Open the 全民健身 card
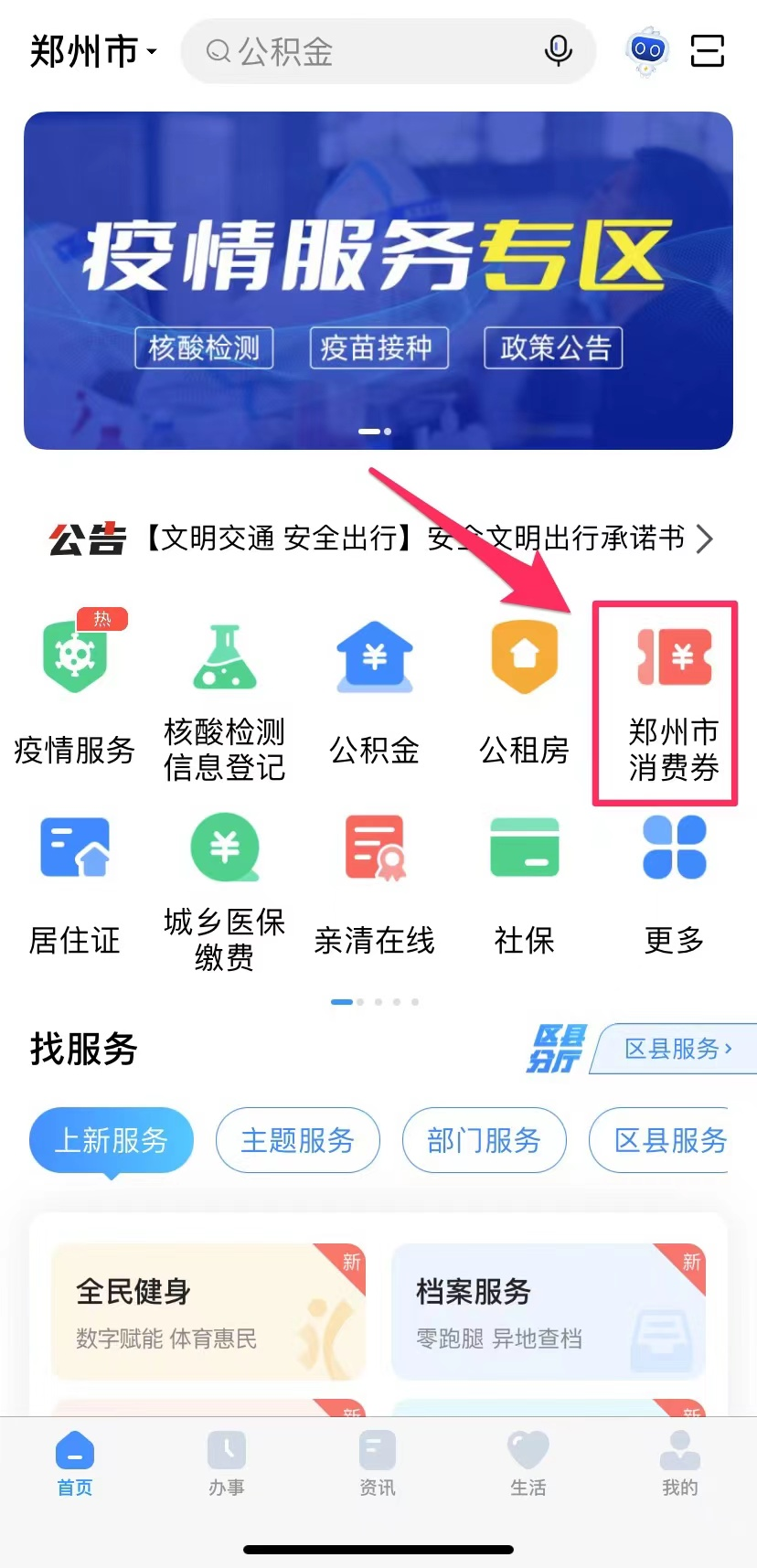This screenshot has height=1568, width=757. [x=208, y=1312]
